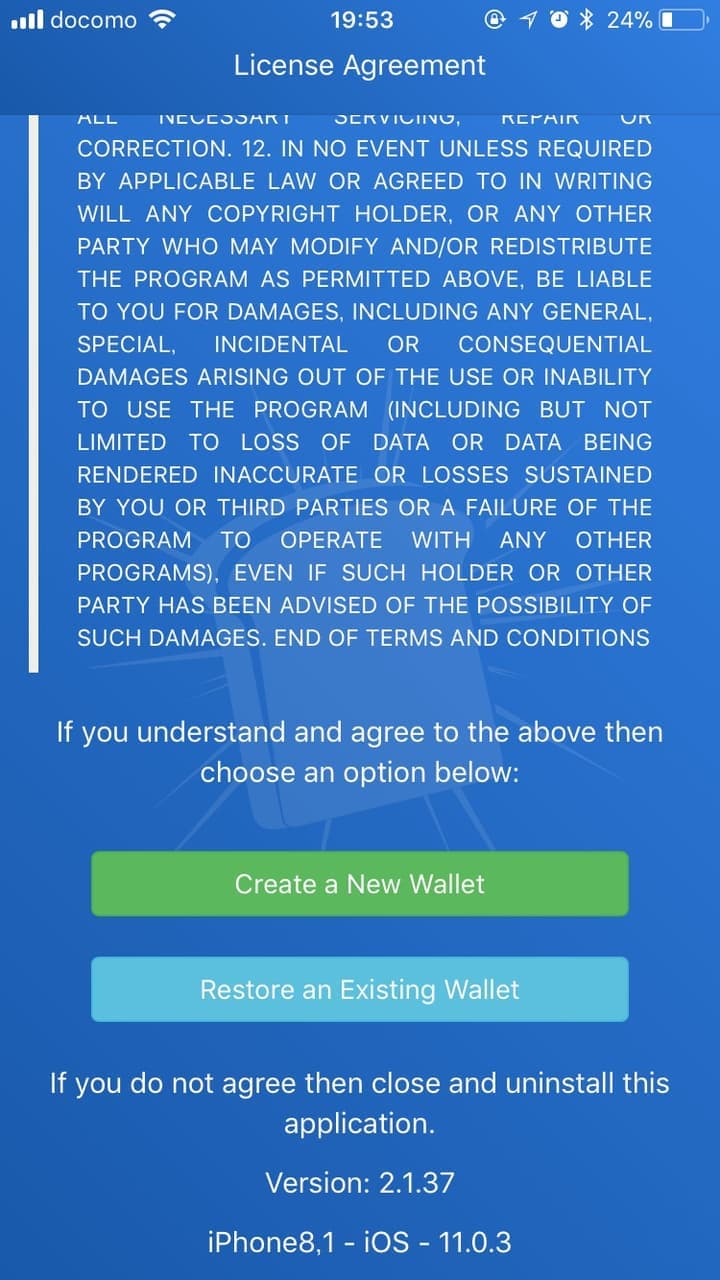
Task: Click the License Agreement title
Action: click(359, 65)
